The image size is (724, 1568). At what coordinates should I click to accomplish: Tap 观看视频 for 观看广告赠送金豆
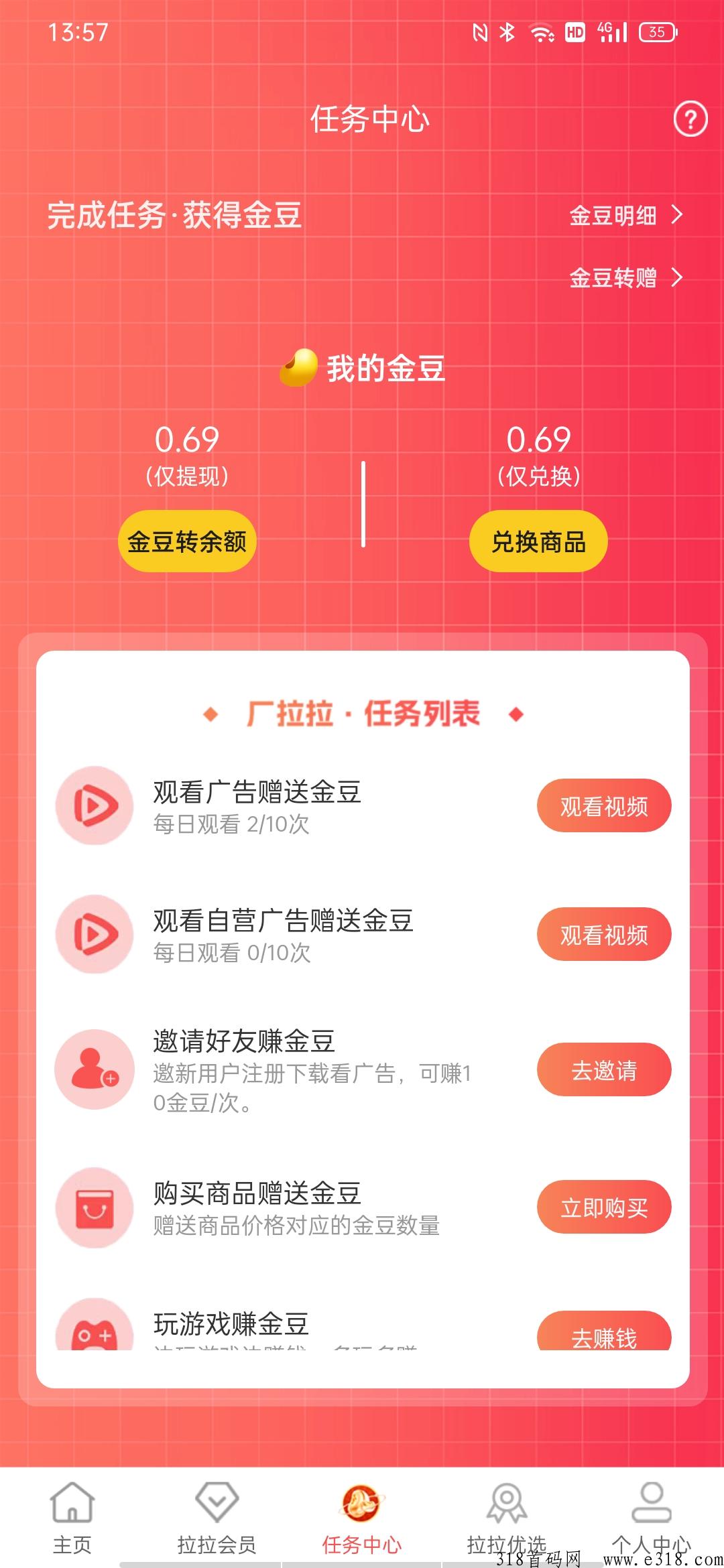(x=604, y=805)
